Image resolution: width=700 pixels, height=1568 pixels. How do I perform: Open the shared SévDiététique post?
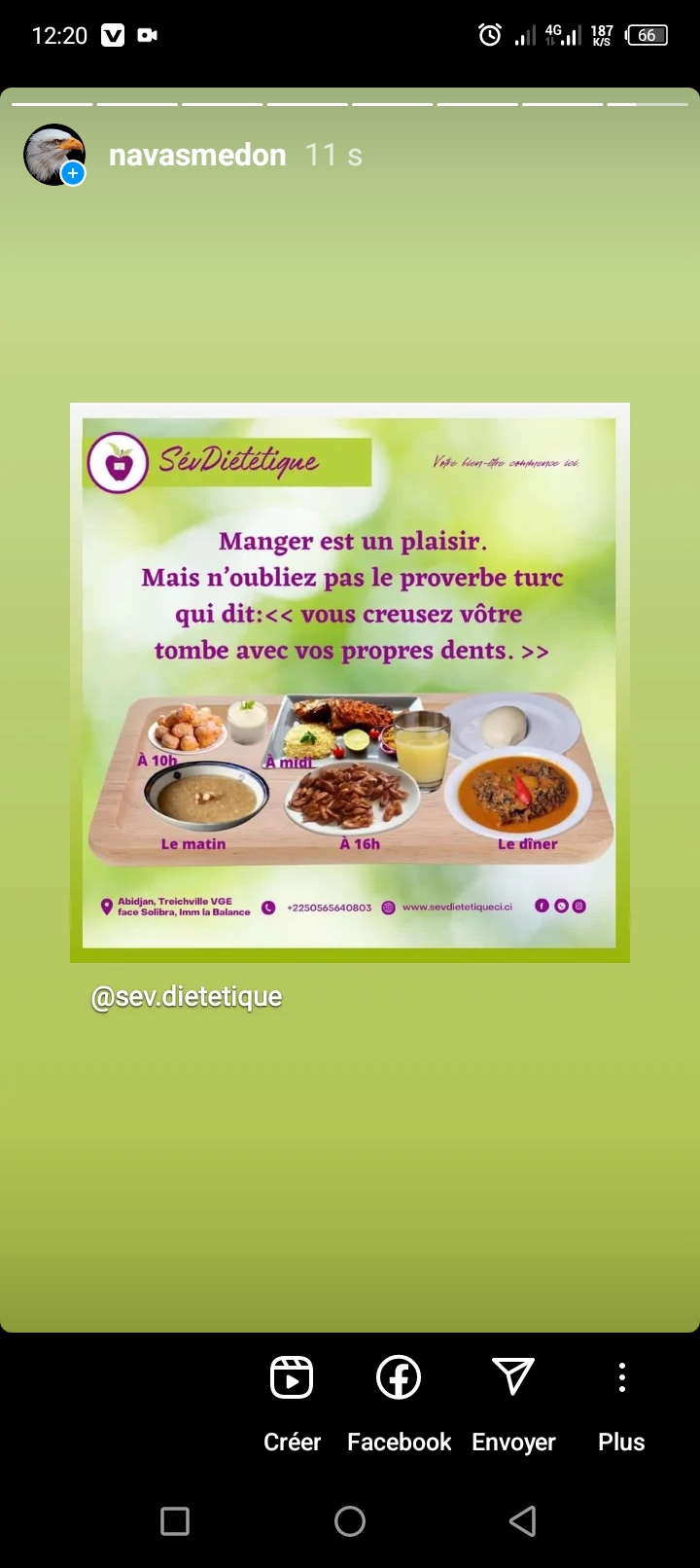349,682
